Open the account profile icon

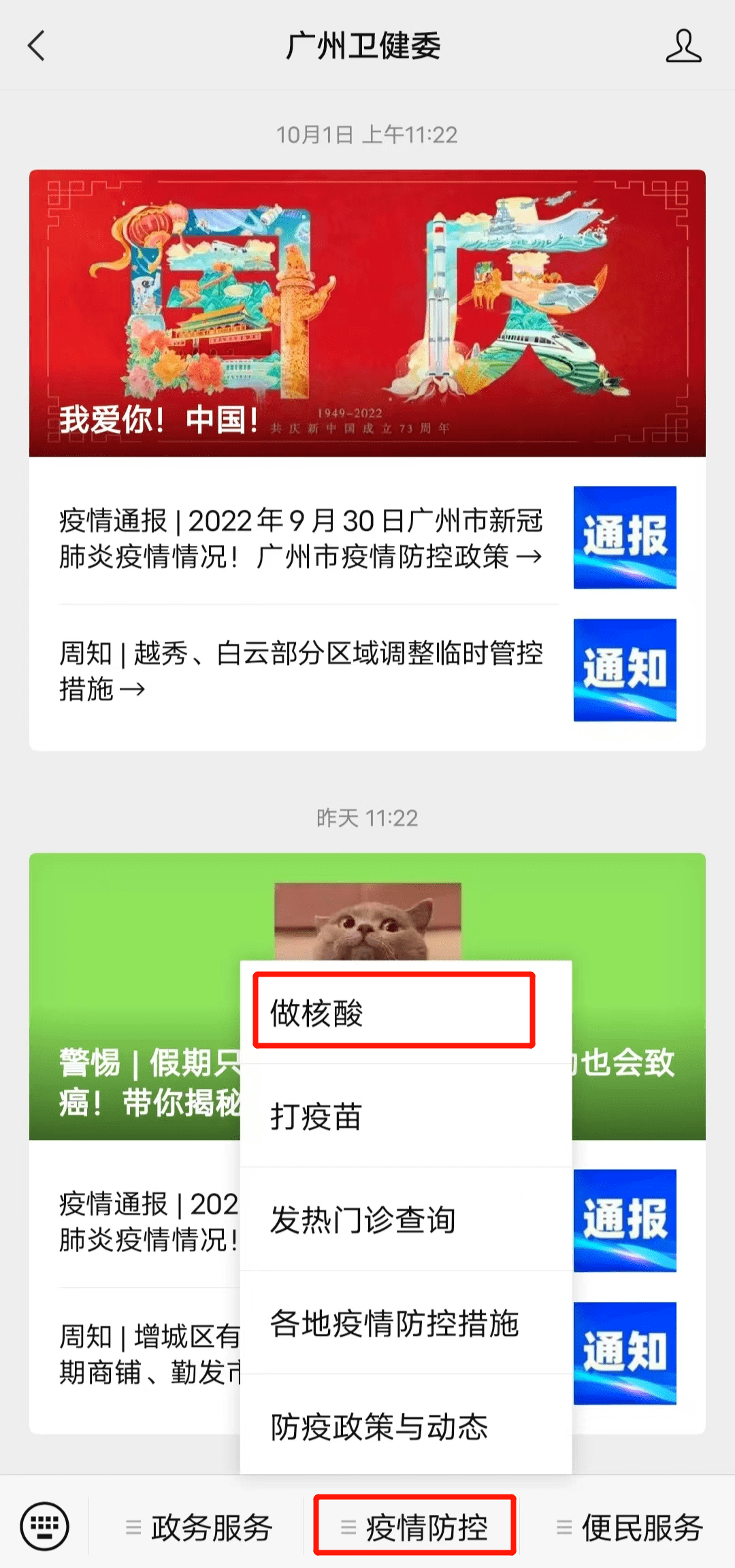click(x=683, y=46)
